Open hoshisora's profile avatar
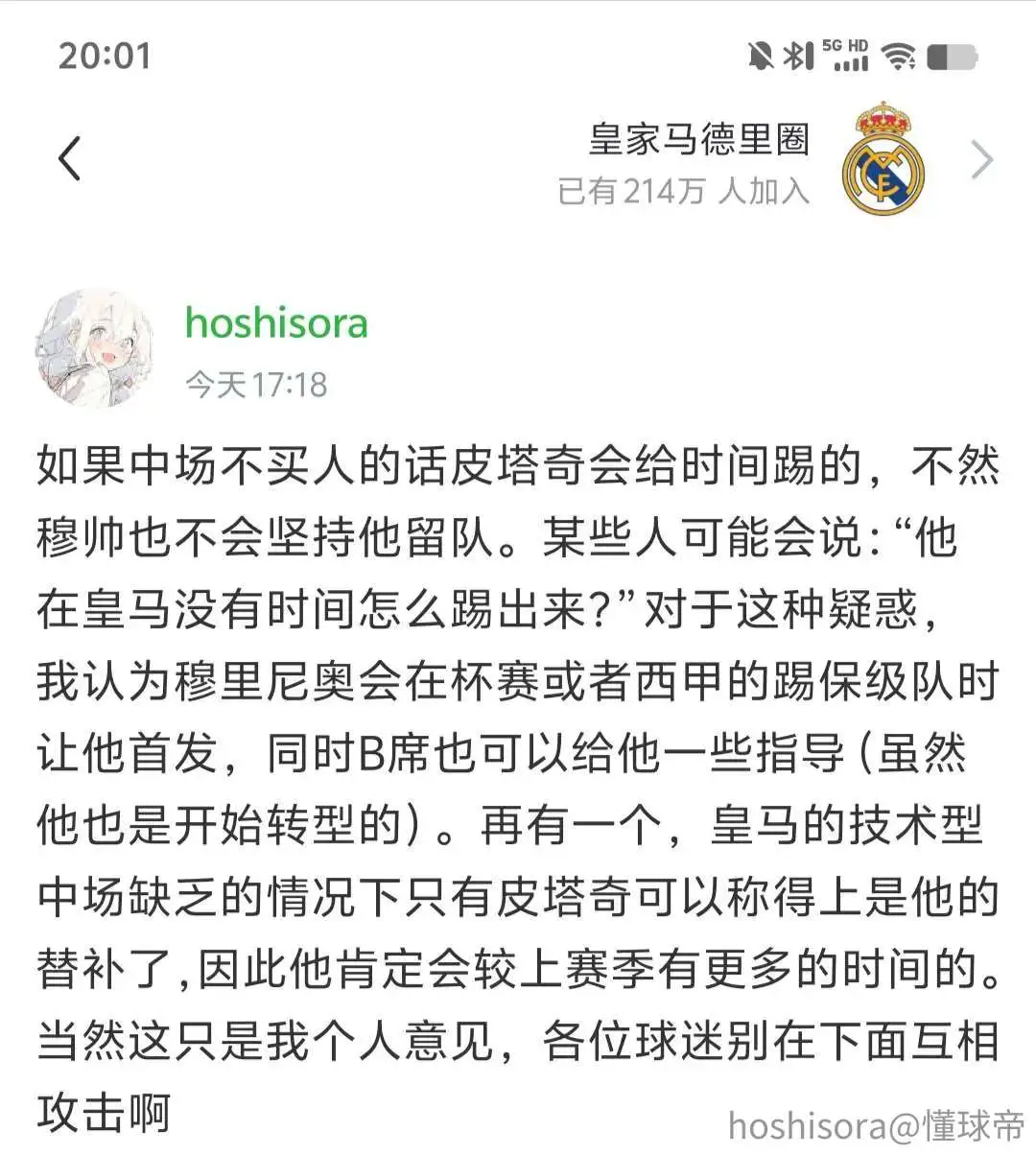1036x1155 pixels. 94,348
